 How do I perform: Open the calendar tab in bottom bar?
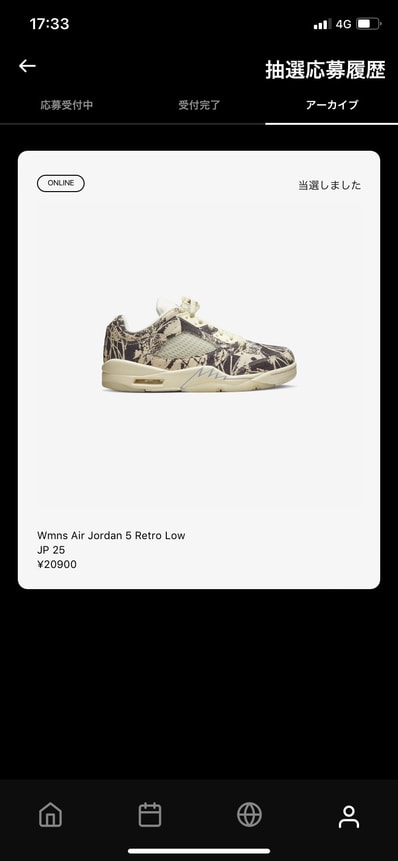pyautogui.click(x=150, y=814)
